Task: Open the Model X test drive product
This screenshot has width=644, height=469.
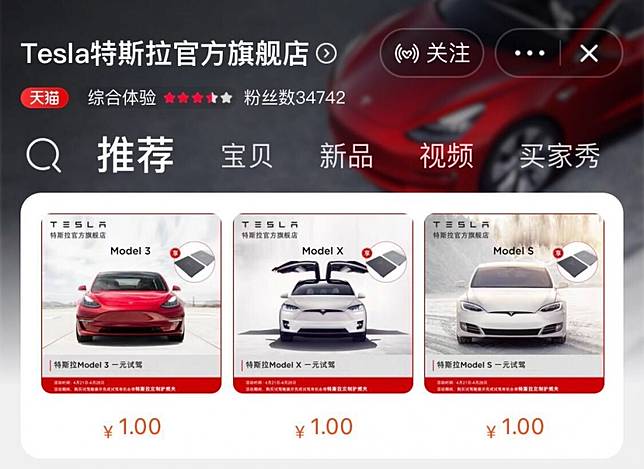Action: tap(322, 301)
